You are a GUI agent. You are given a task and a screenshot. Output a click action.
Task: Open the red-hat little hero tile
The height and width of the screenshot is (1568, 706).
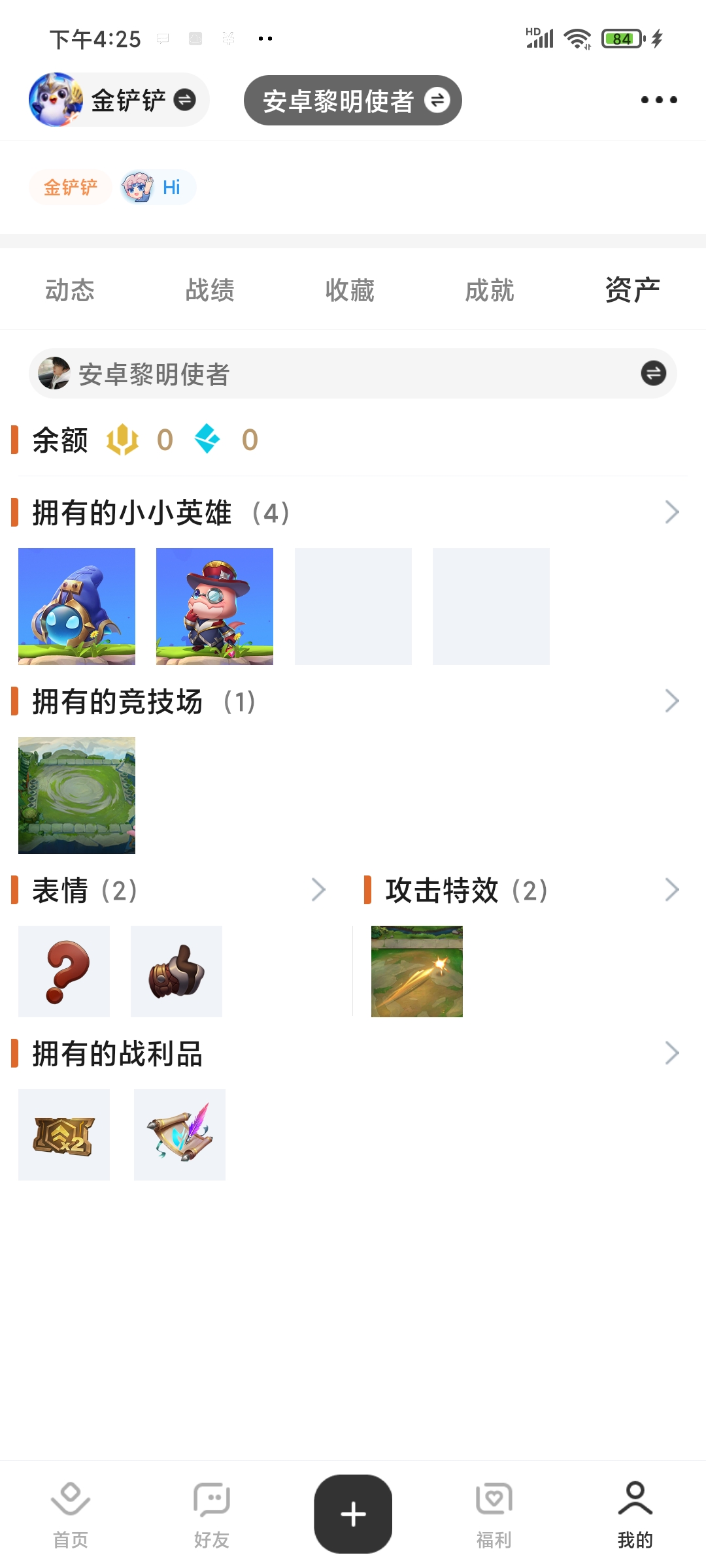point(214,606)
